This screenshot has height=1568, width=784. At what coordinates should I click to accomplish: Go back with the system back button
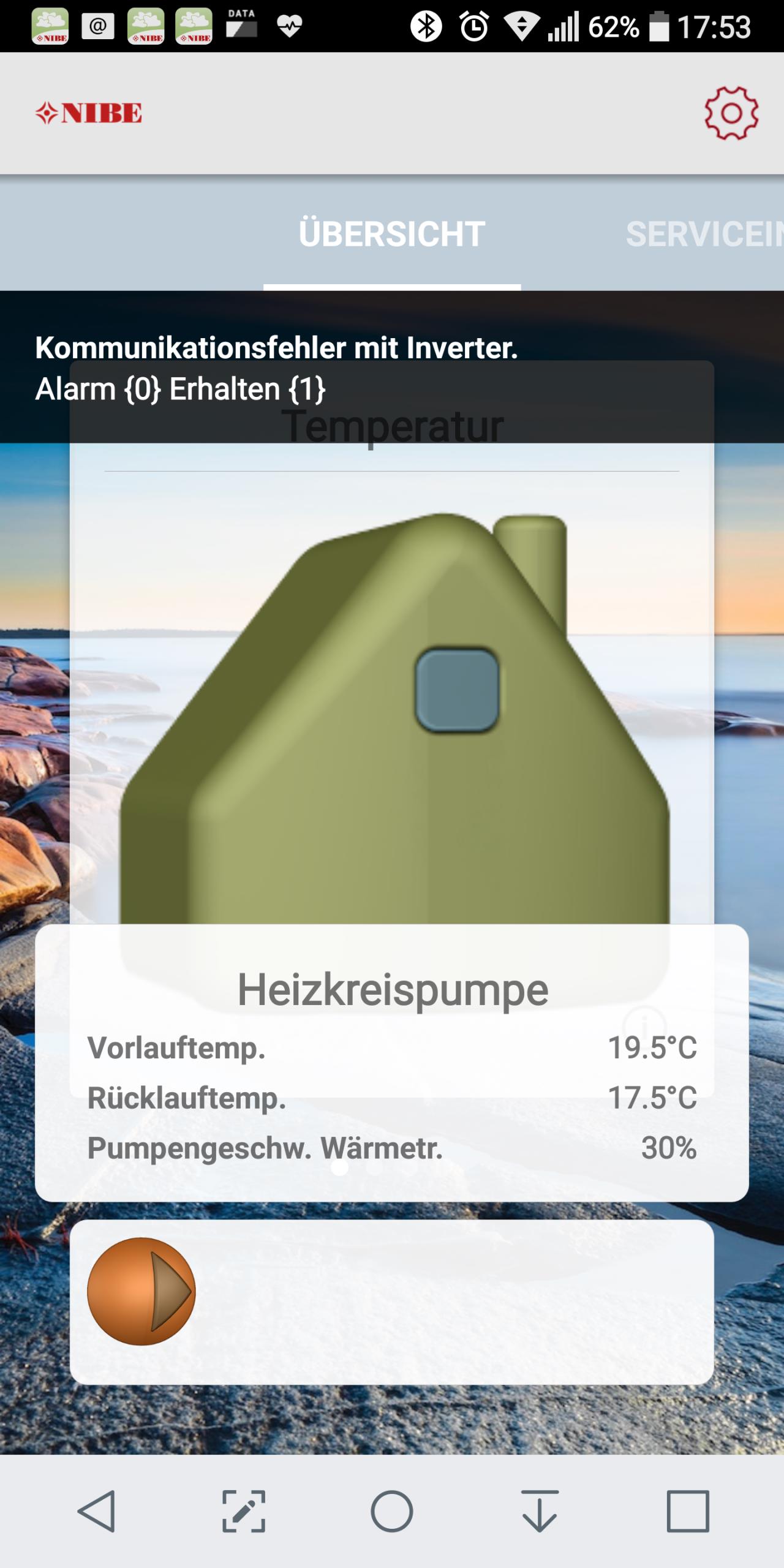(97, 1512)
